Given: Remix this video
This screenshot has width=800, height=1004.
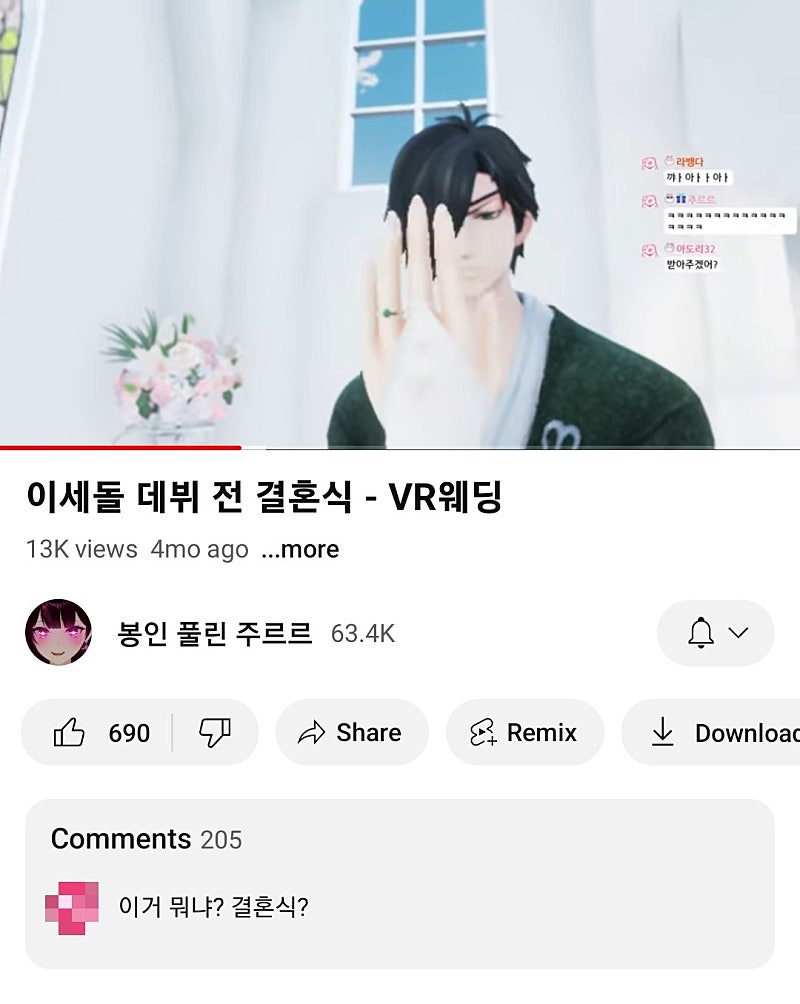Looking at the screenshot, I should pos(524,733).
